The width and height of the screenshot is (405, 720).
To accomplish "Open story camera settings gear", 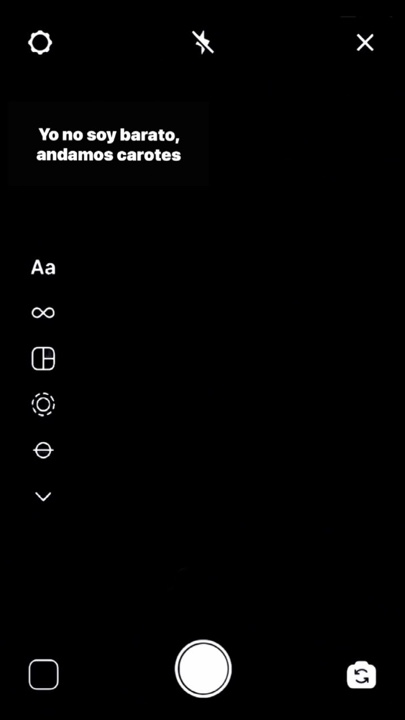I will point(40,43).
